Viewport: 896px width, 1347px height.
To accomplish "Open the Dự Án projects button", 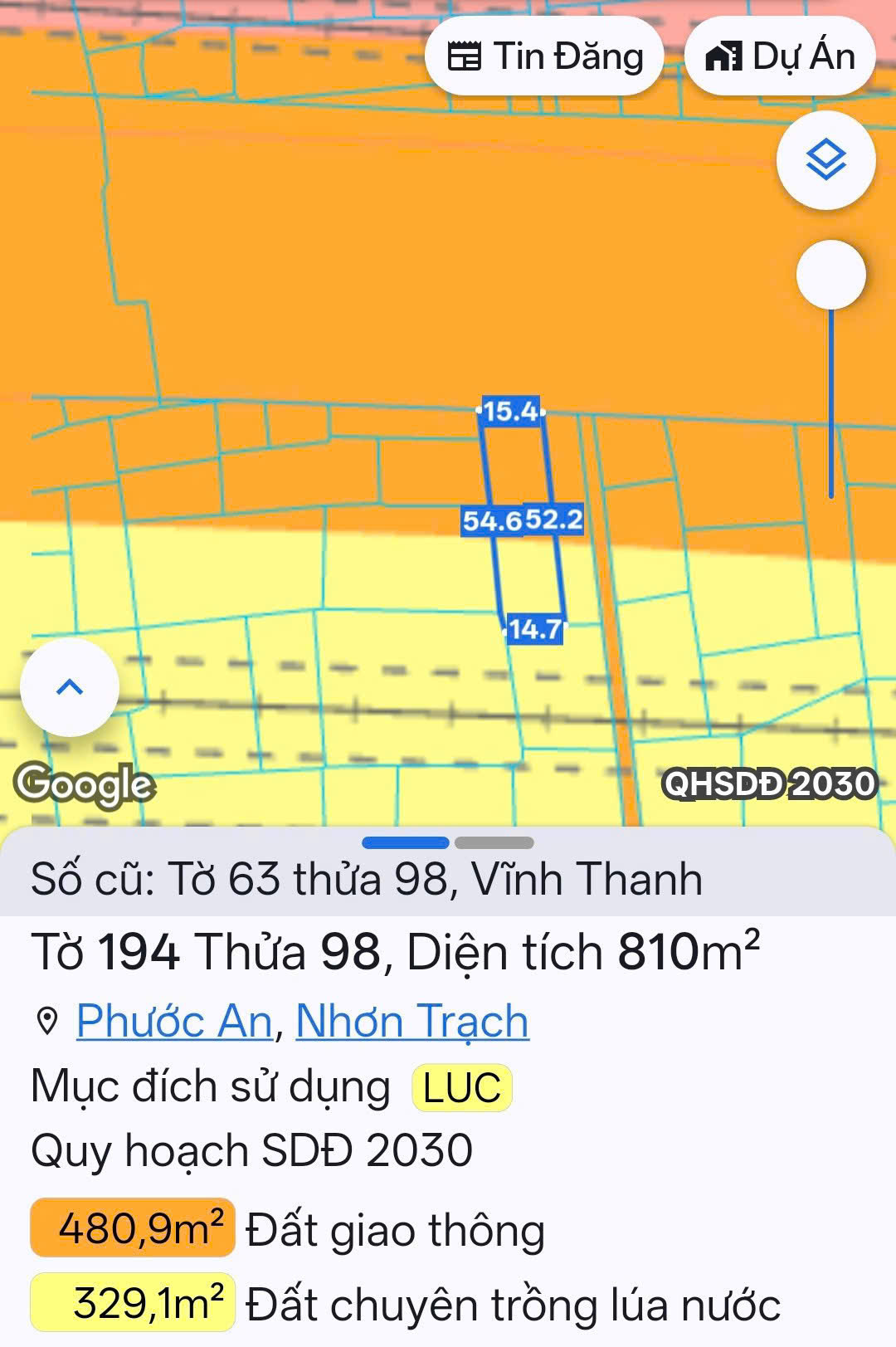I will [780, 56].
